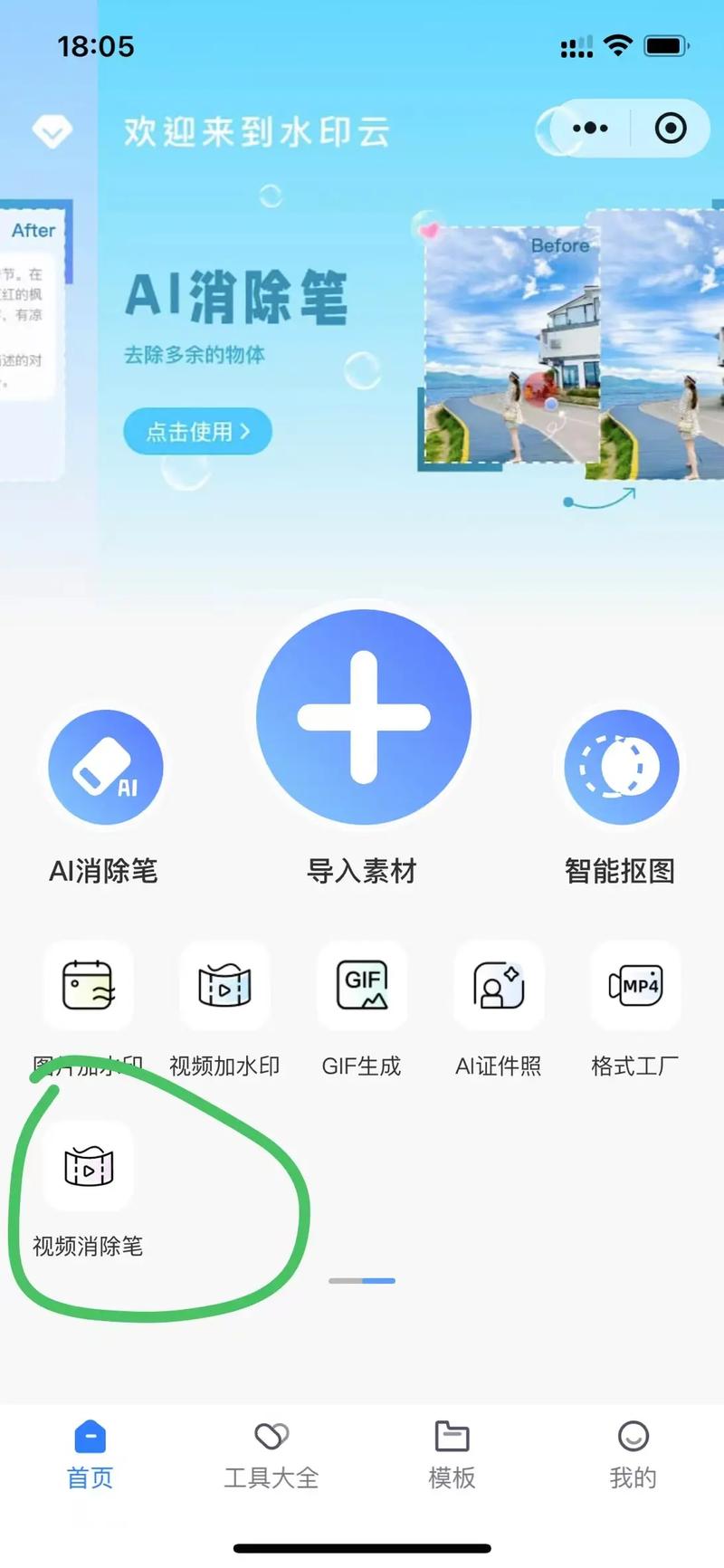Tap the 图片加水印 watermark icon
724x1568 pixels.
point(88,986)
